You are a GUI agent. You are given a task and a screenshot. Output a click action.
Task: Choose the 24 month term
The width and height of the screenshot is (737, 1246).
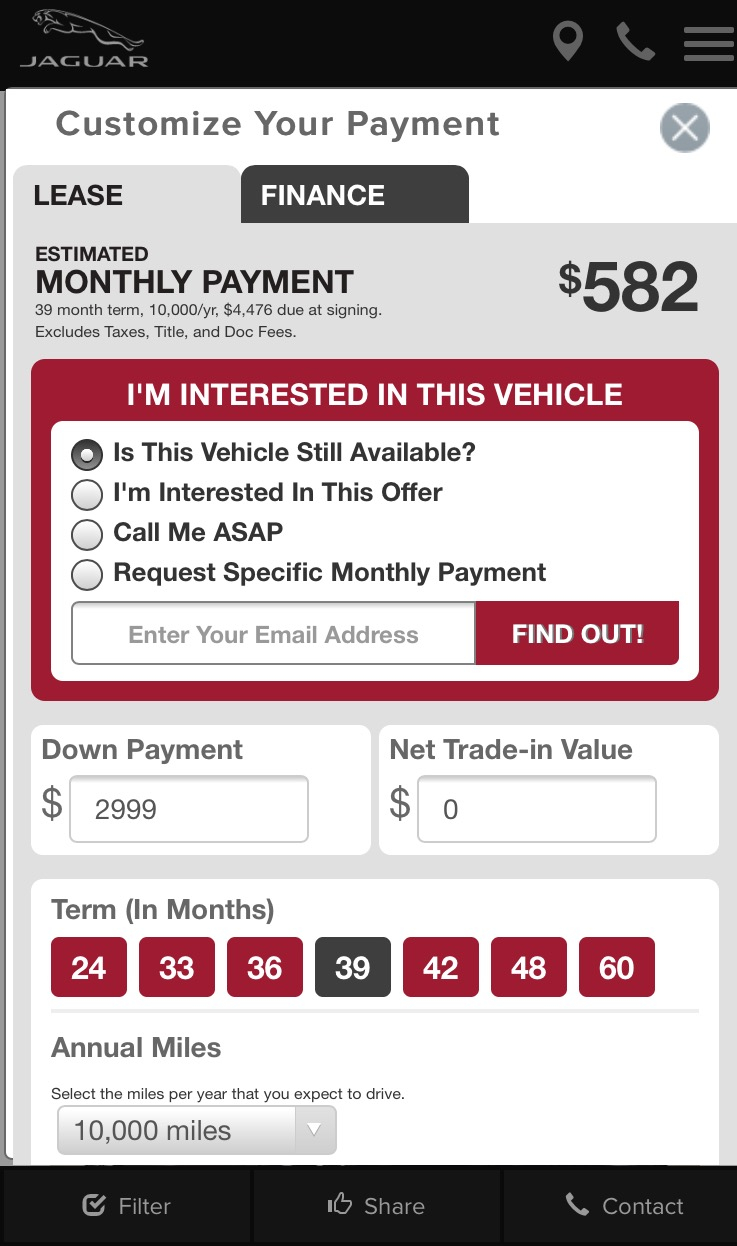[89, 967]
